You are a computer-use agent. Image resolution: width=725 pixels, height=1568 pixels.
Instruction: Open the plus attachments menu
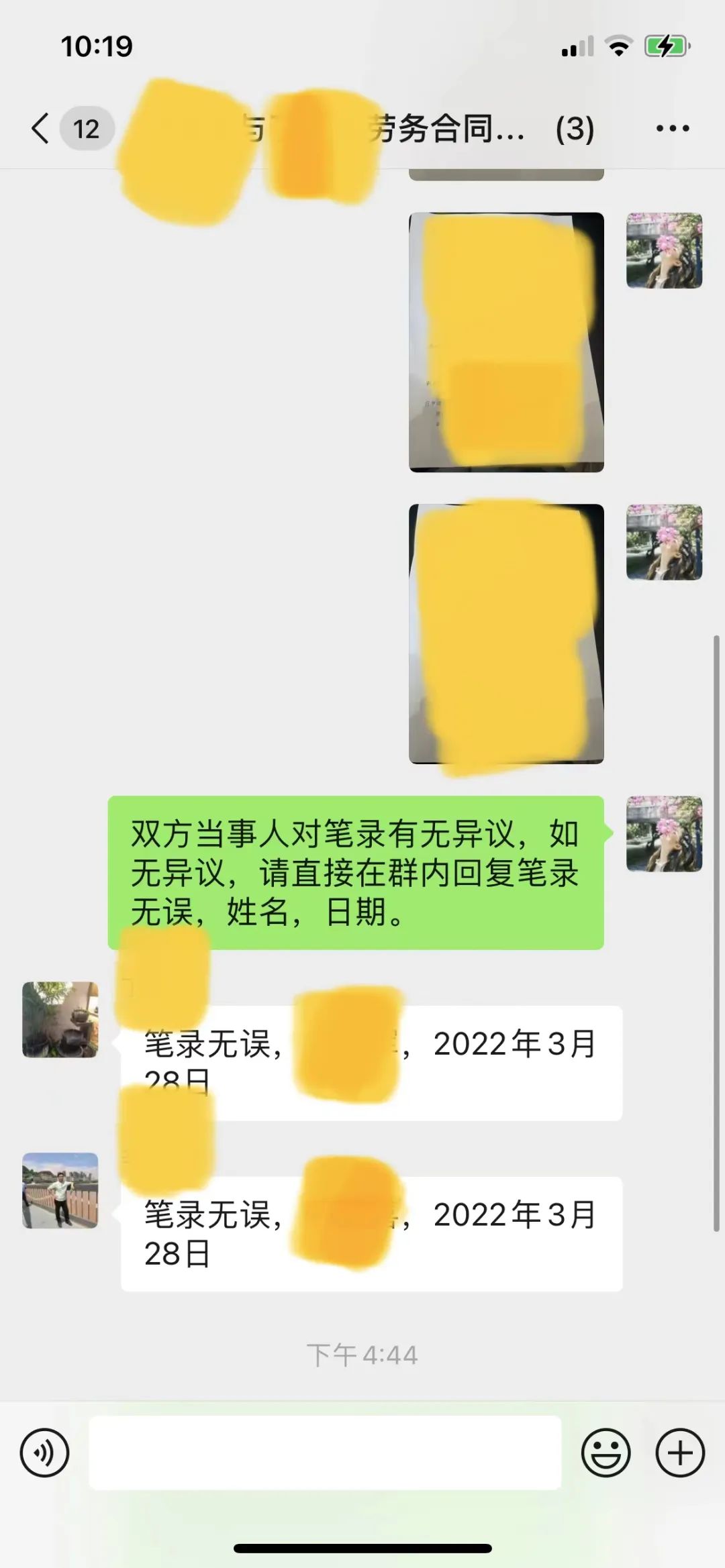pos(680,1453)
